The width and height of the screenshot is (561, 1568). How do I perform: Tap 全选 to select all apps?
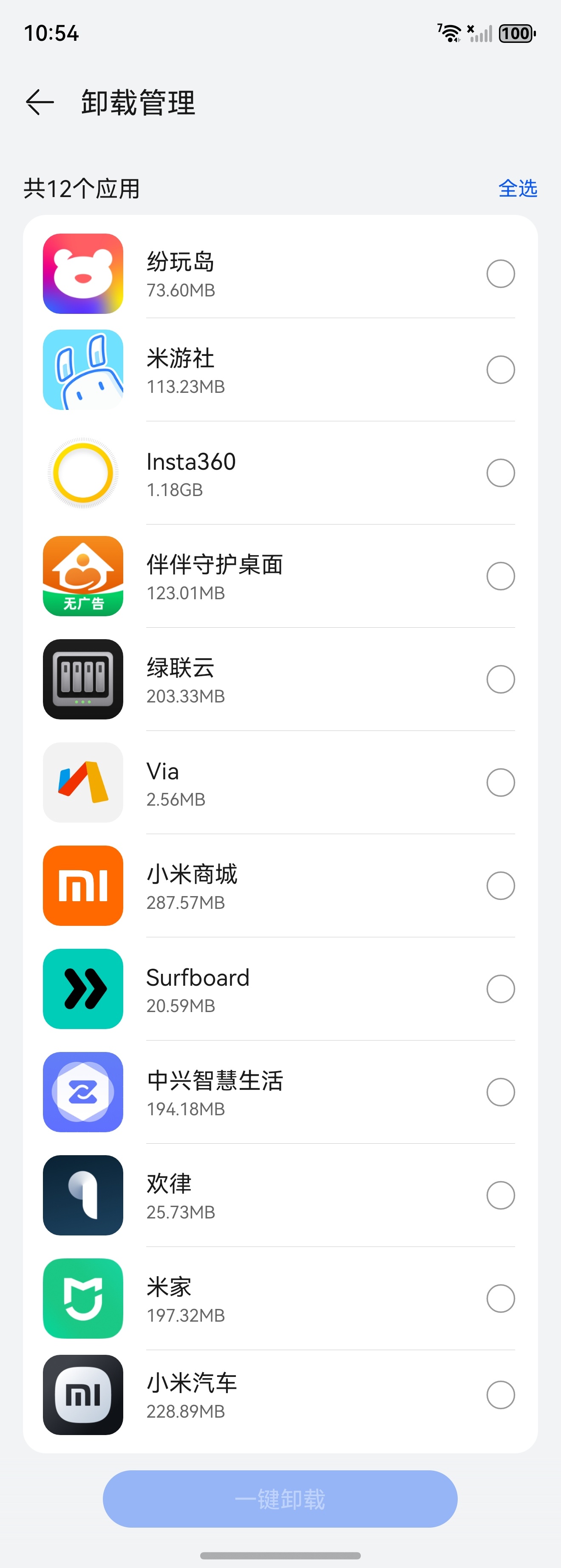coord(518,189)
